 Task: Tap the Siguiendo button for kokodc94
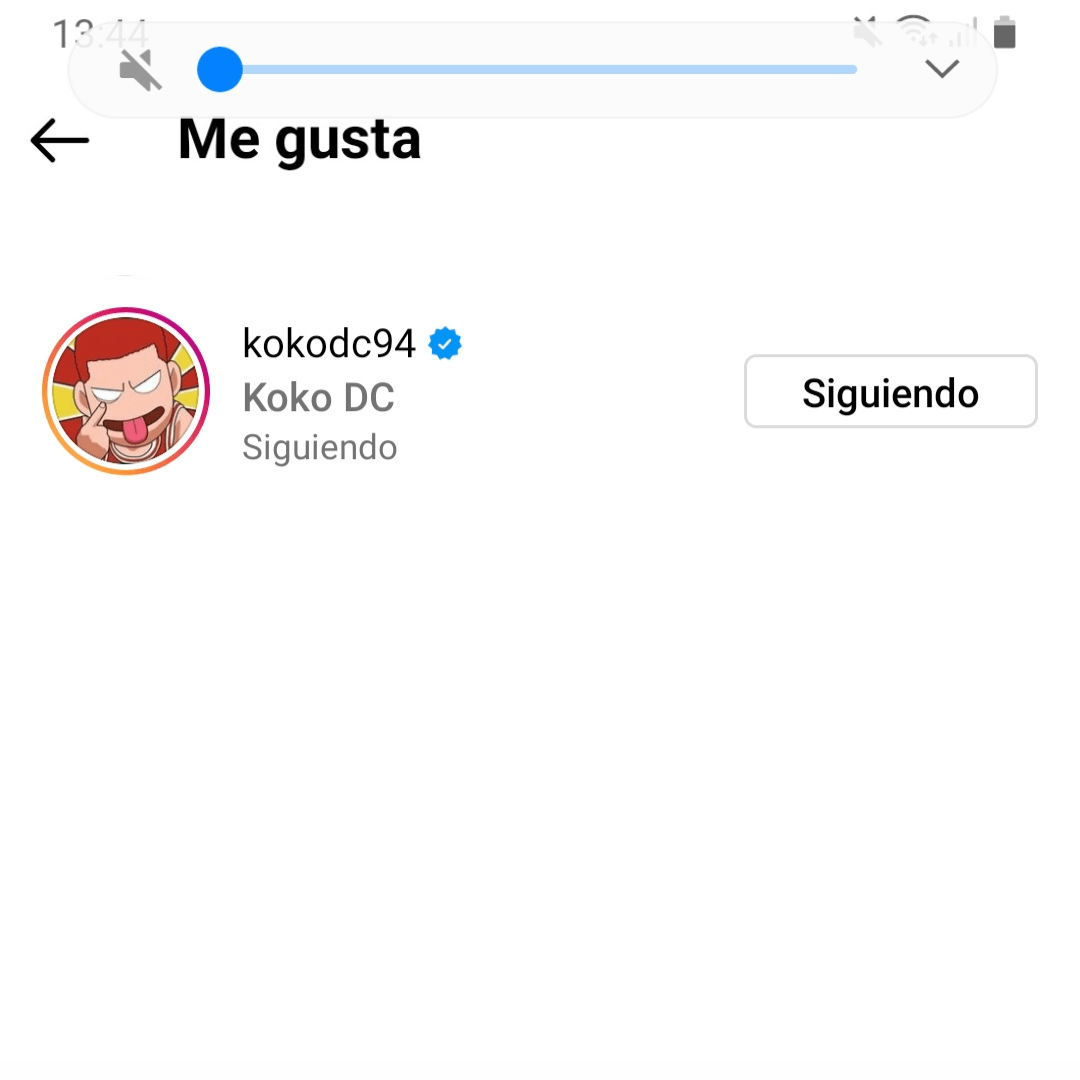pyautogui.click(x=890, y=392)
